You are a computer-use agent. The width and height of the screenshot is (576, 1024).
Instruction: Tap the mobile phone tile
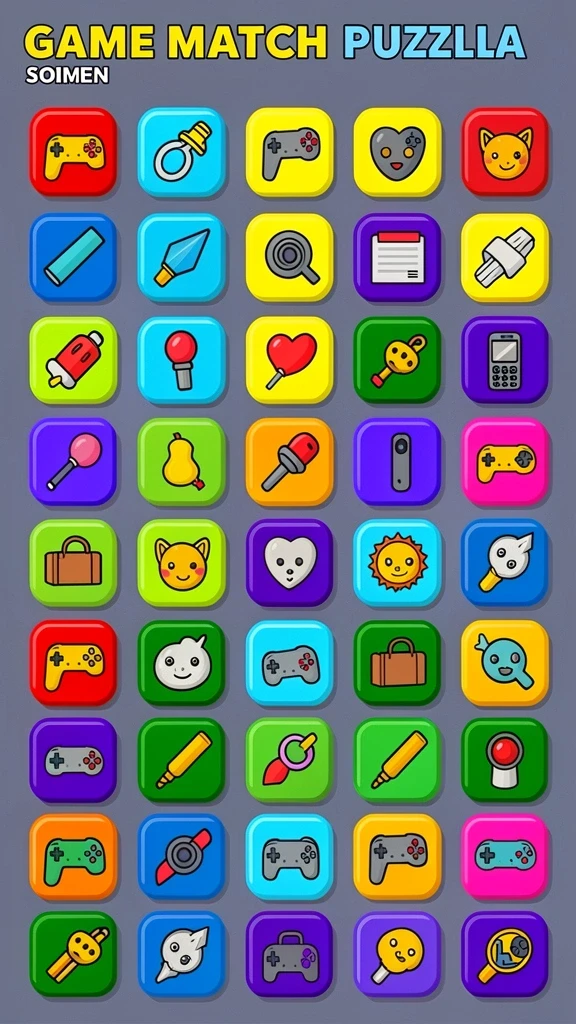pyautogui.click(x=505, y=360)
